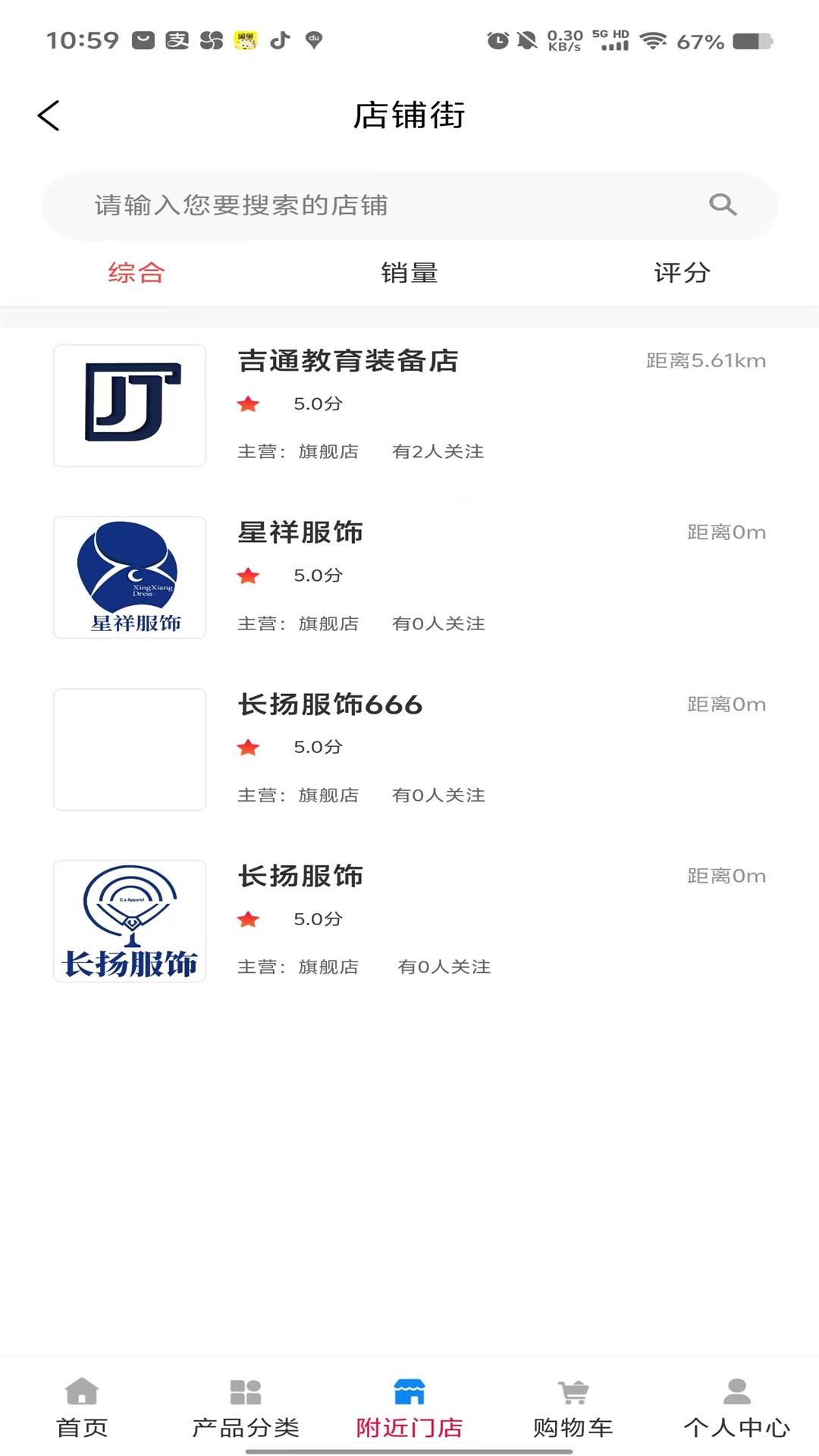
Task: Switch to the 评分 sorting tab
Action: coord(680,273)
